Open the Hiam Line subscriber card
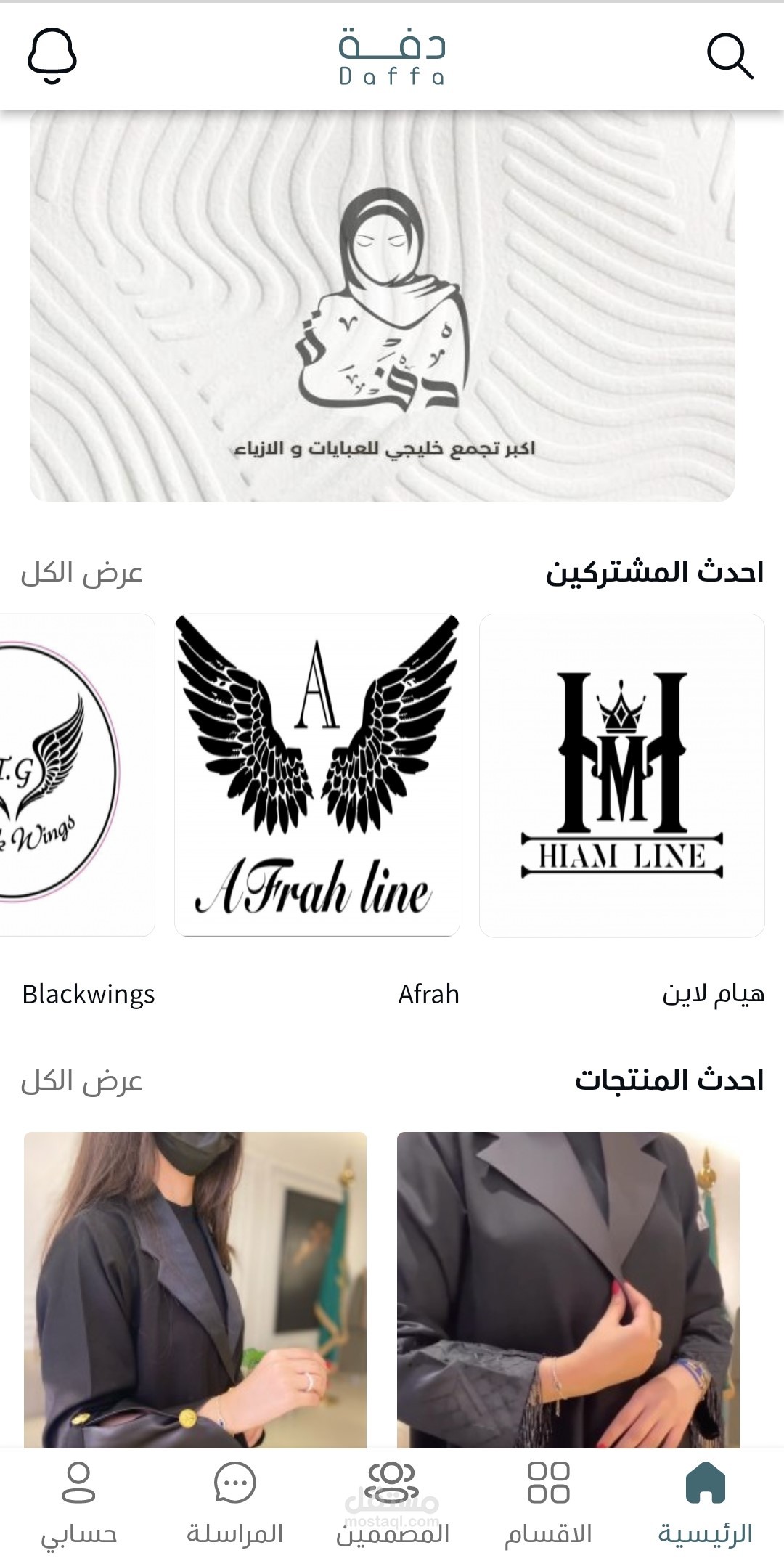The height and width of the screenshot is (1561, 784). coord(622,775)
